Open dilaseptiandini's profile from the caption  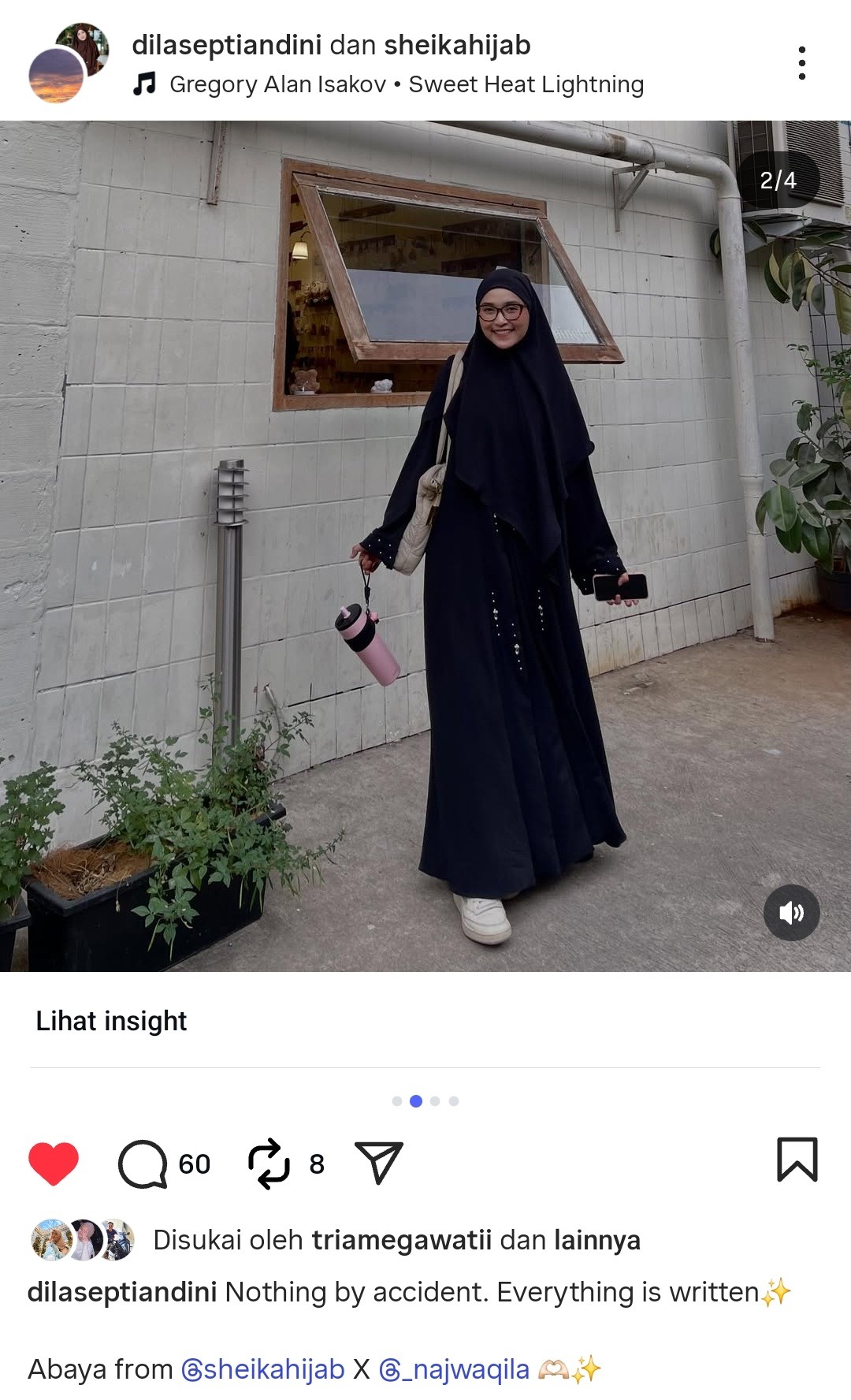pos(122,1292)
